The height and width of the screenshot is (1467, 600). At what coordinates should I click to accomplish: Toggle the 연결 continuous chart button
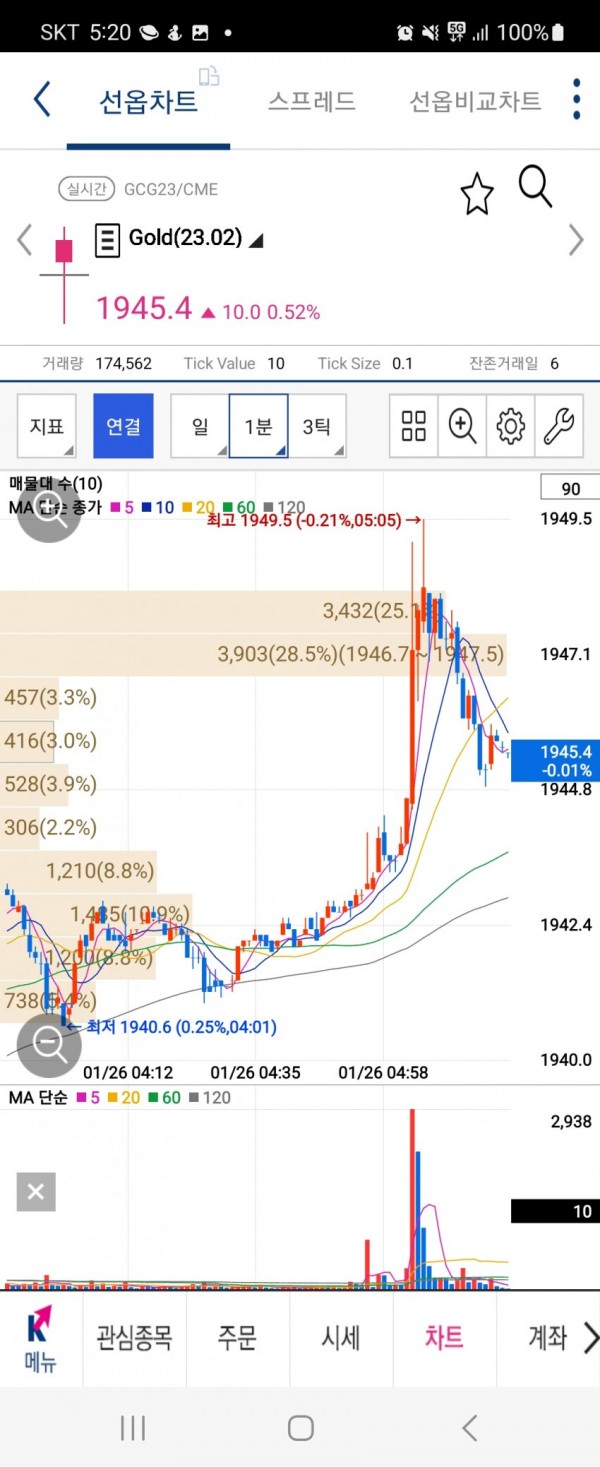pos(123,426)
